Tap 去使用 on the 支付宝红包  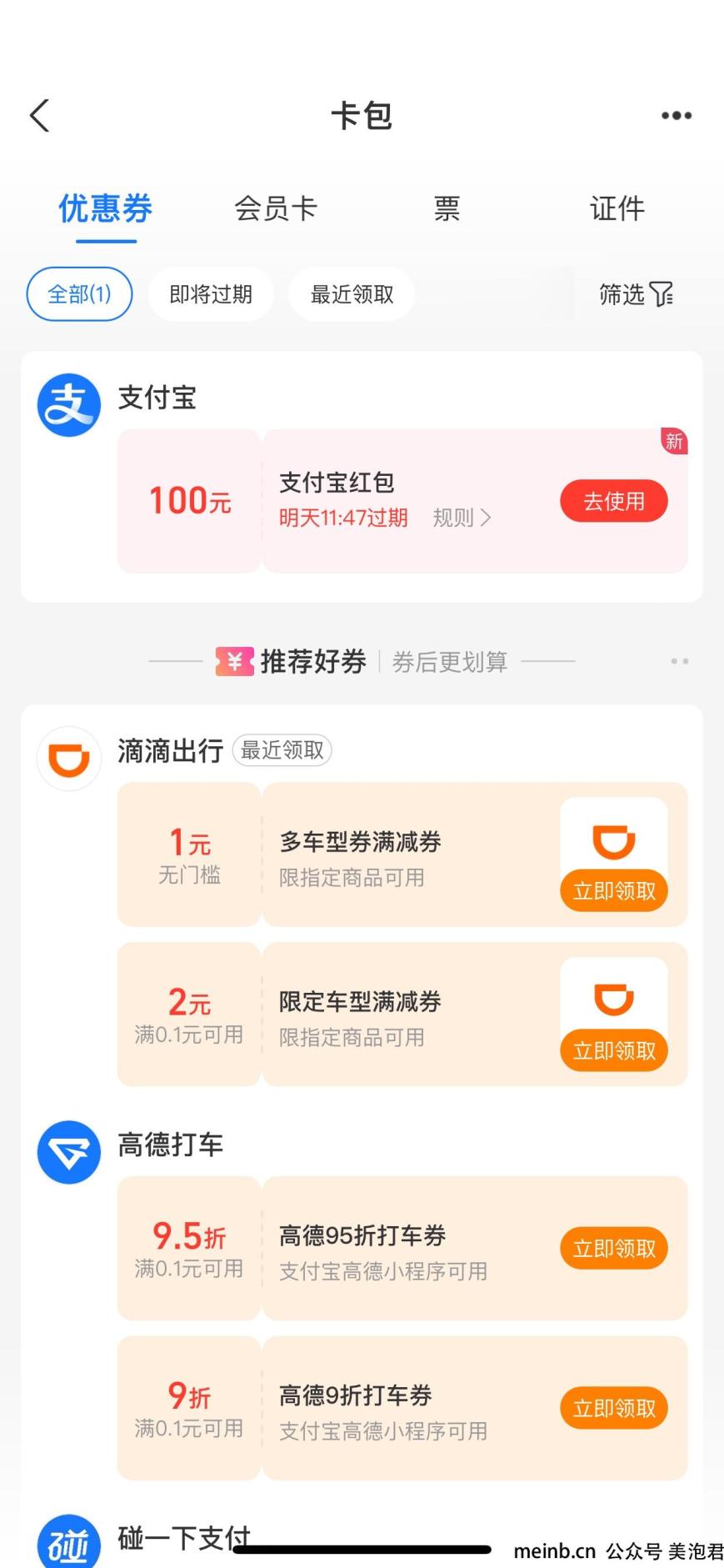614,501
